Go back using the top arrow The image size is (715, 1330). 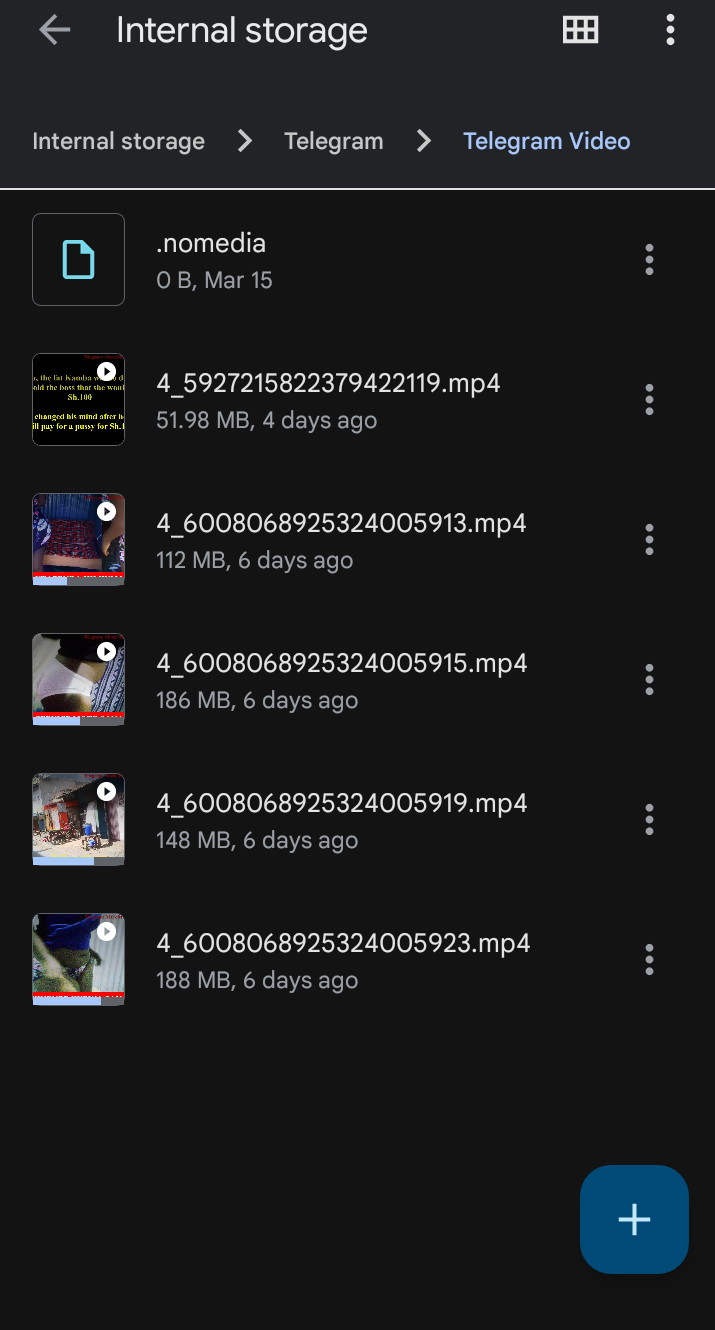54,31
